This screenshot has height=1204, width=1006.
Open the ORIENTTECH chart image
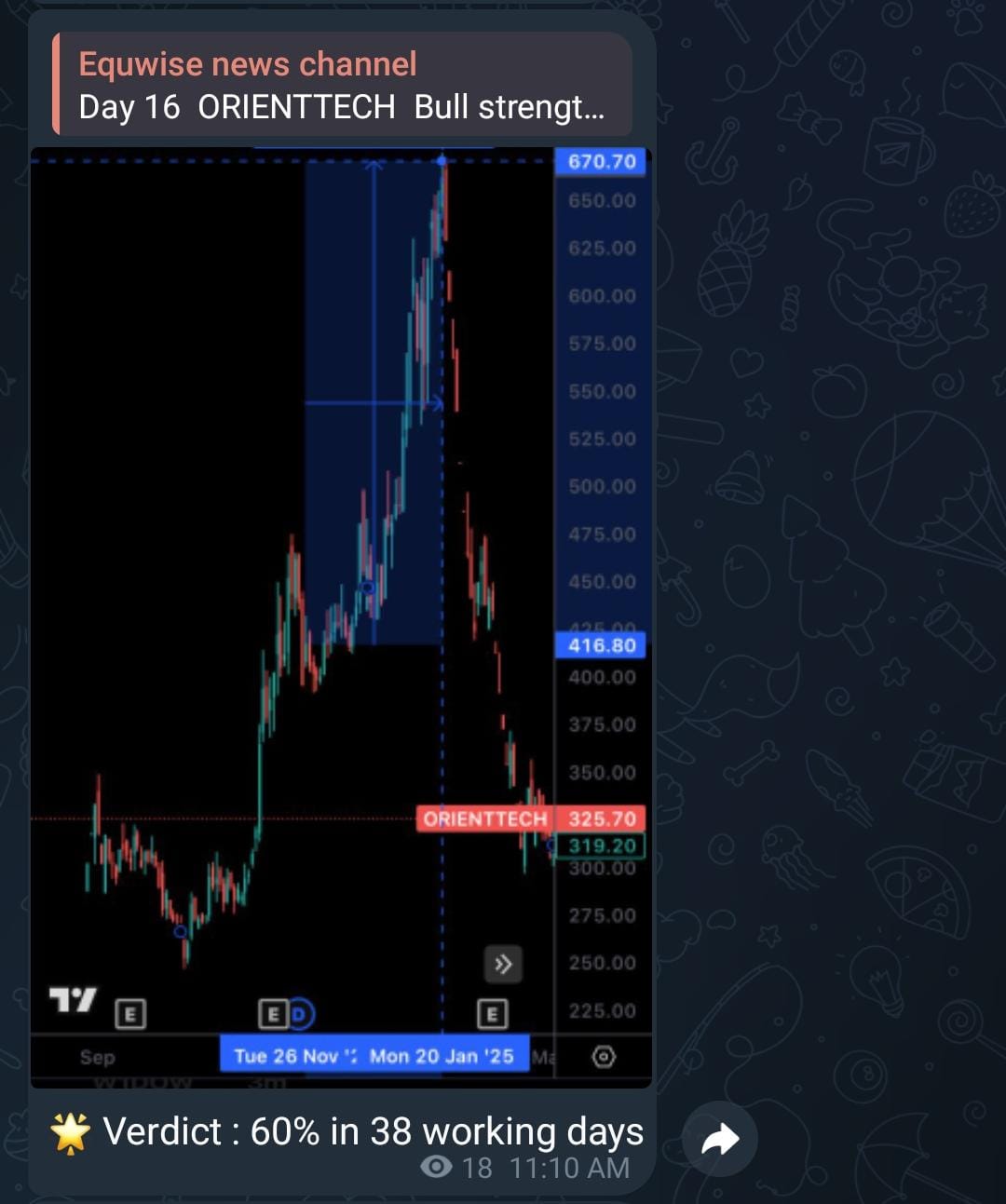coord(341,615)
